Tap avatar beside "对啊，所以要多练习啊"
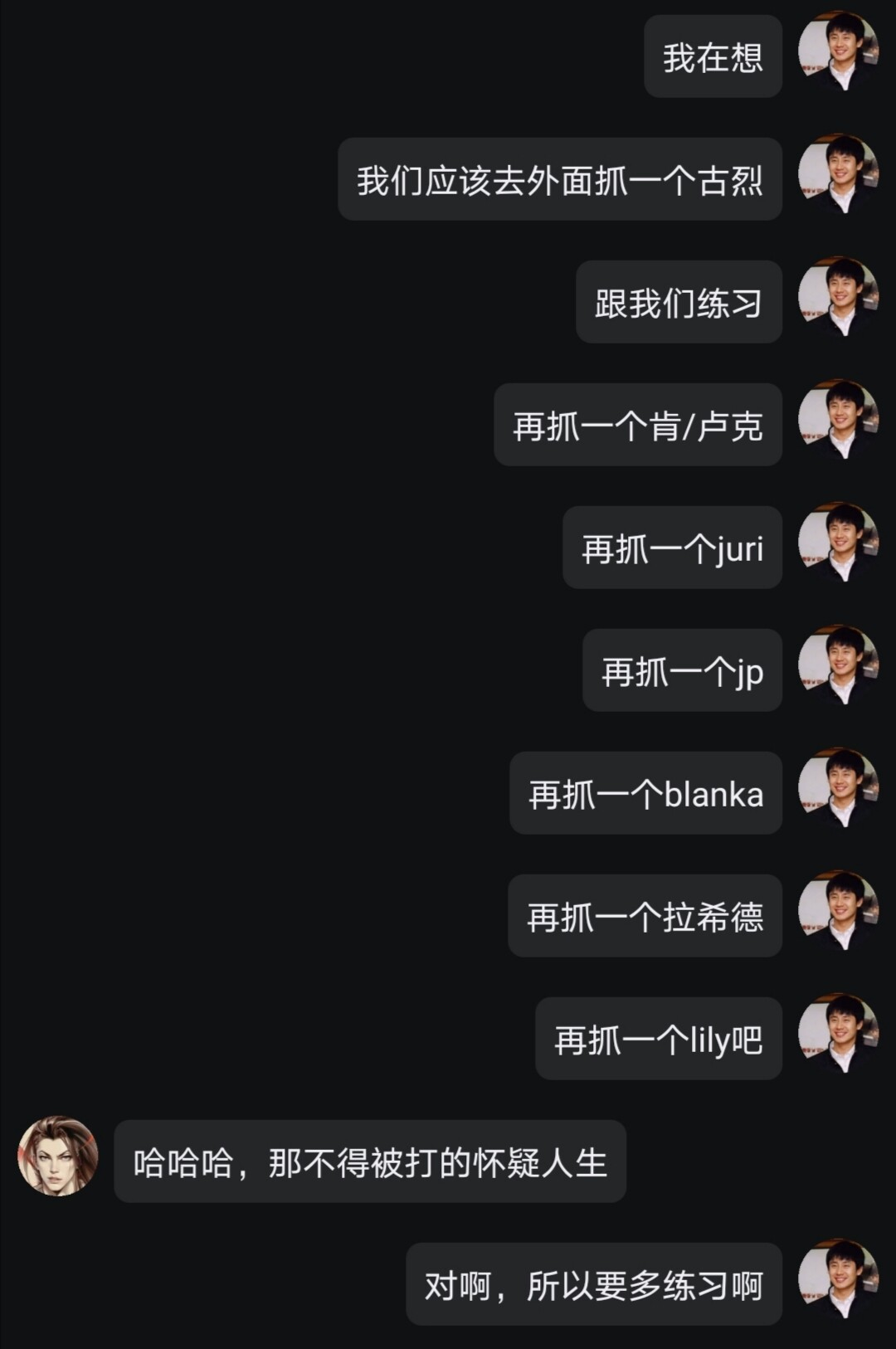The width and height of the screenshot is (896, 1349). click(838, 1279)
